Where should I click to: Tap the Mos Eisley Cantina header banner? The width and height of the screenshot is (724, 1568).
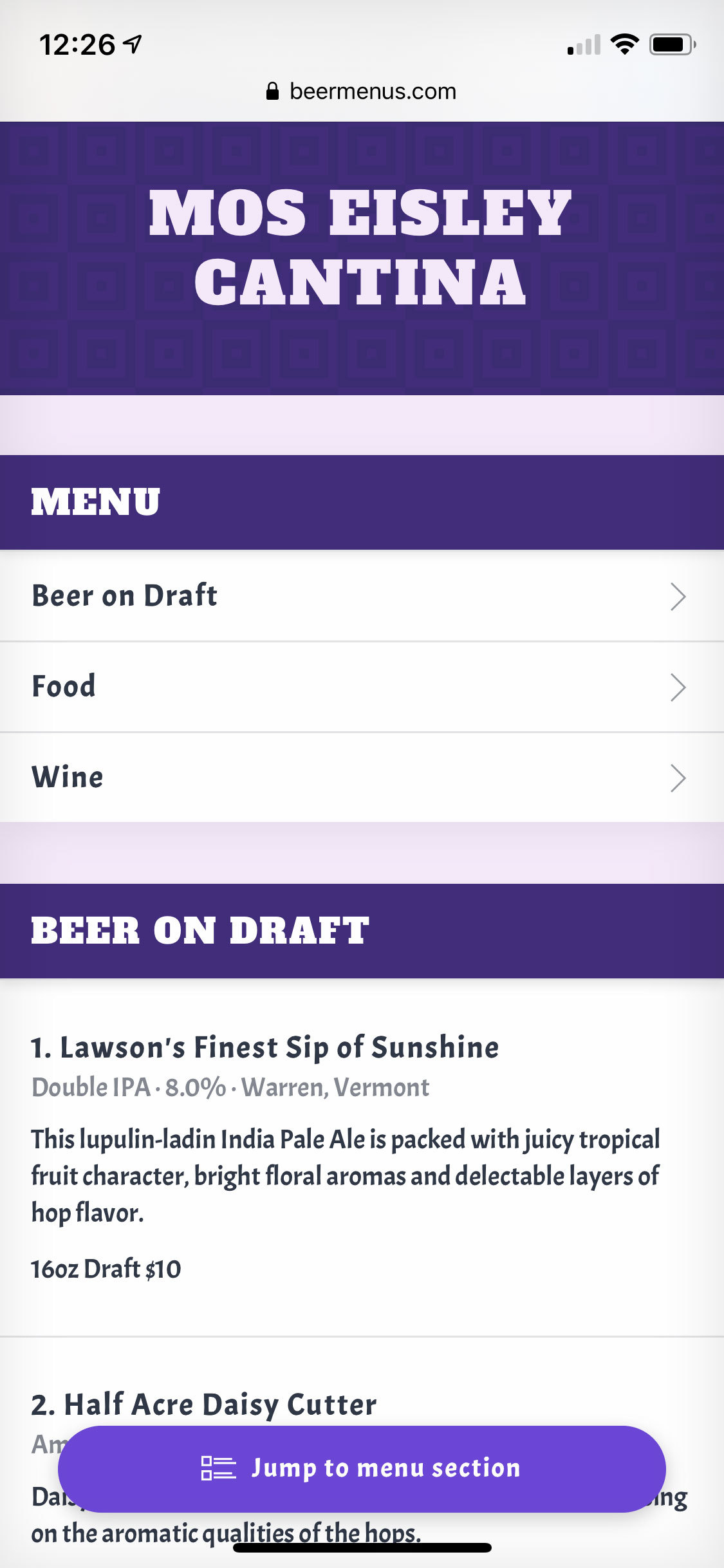[x=362, y=245]
